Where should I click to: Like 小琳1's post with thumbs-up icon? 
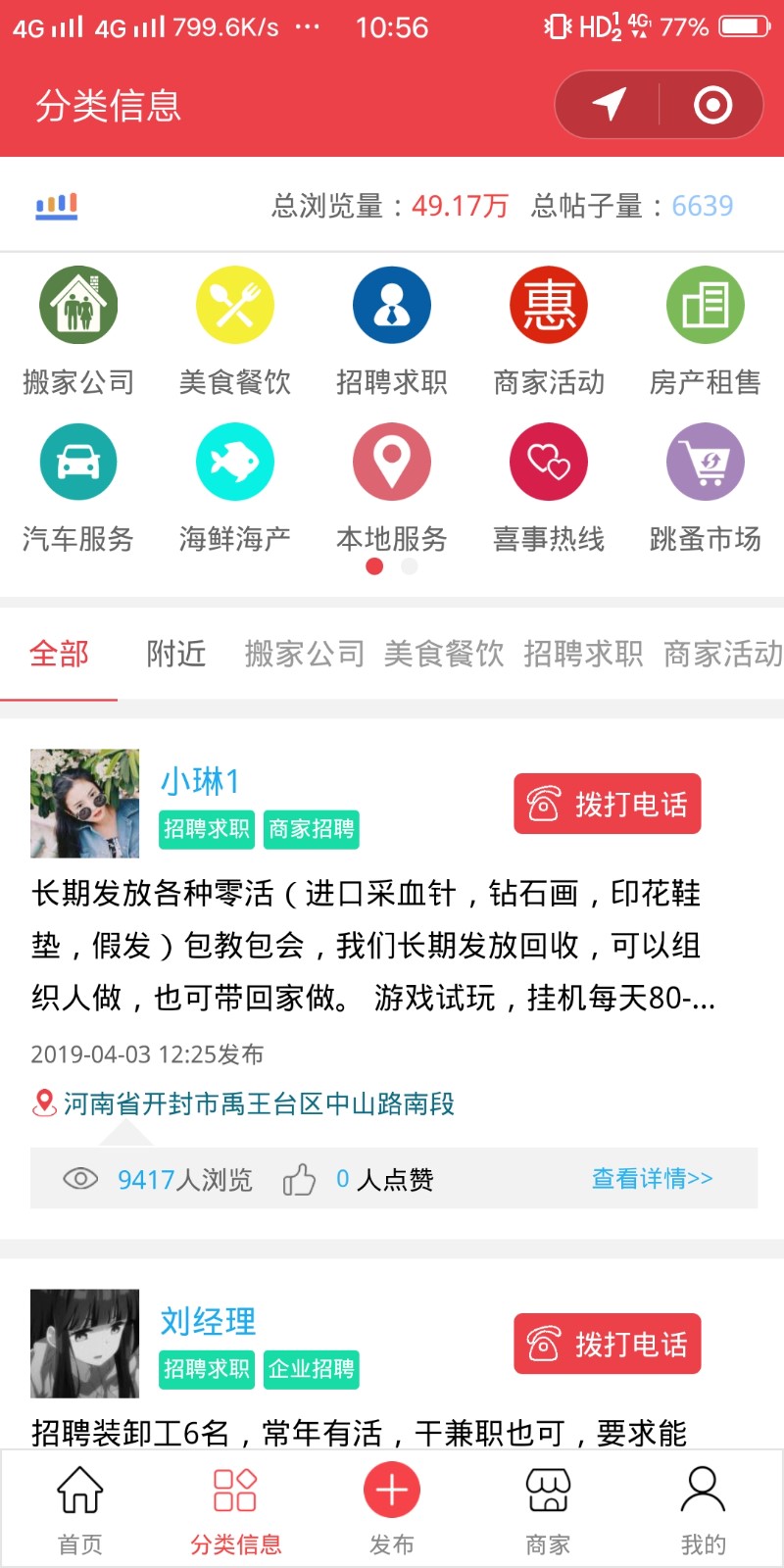point(300,1179)
